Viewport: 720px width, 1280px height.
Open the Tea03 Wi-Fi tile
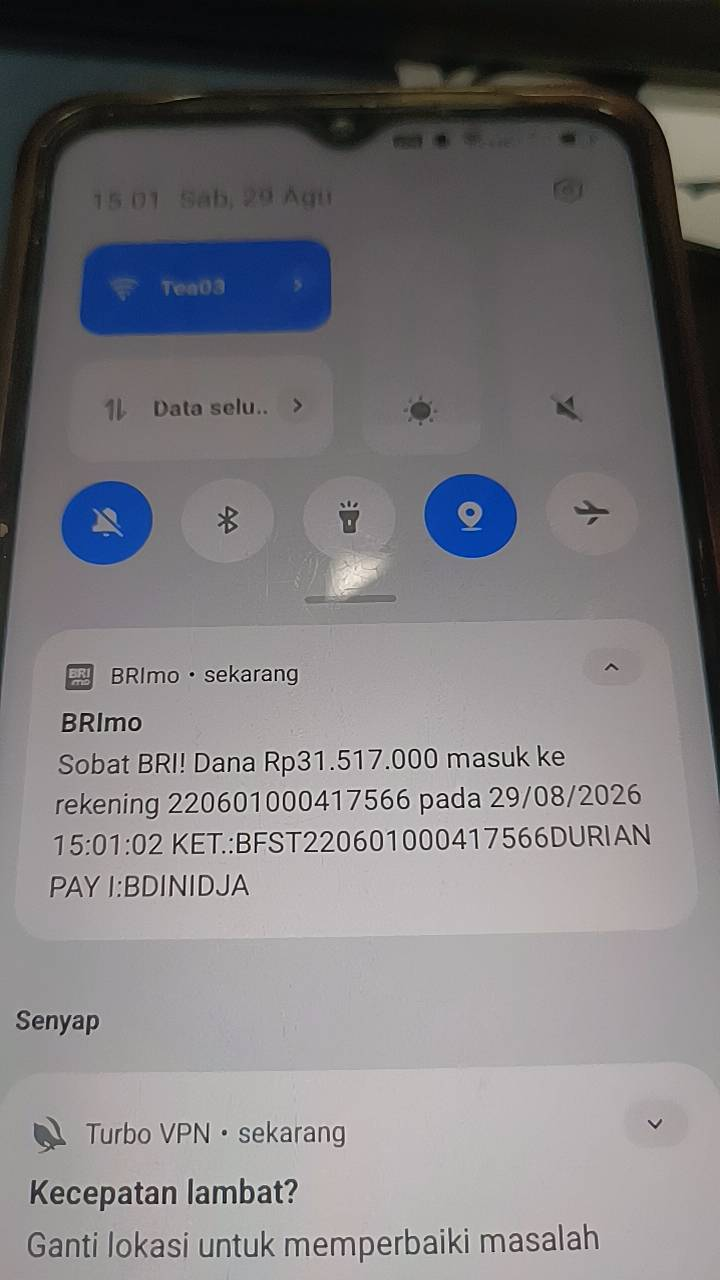click(x=205, y=287)
